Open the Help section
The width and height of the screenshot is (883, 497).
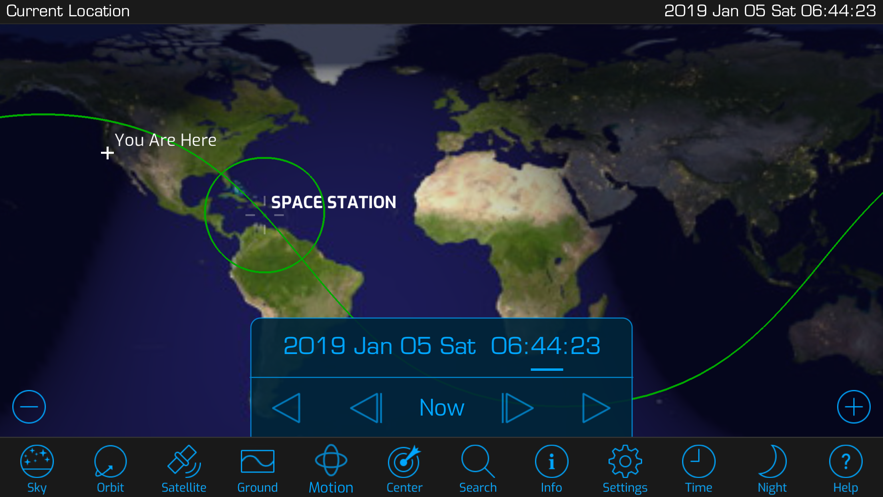click(845, 468)
